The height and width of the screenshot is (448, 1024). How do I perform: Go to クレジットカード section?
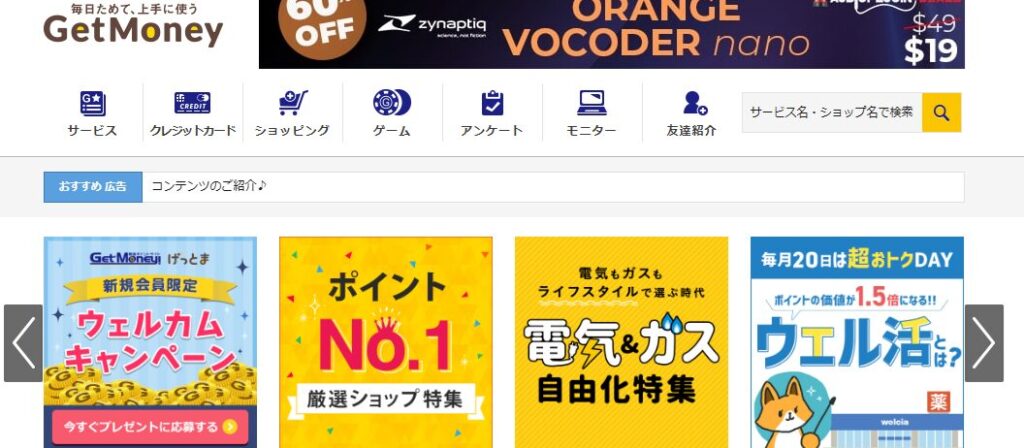tap(192, 113)
